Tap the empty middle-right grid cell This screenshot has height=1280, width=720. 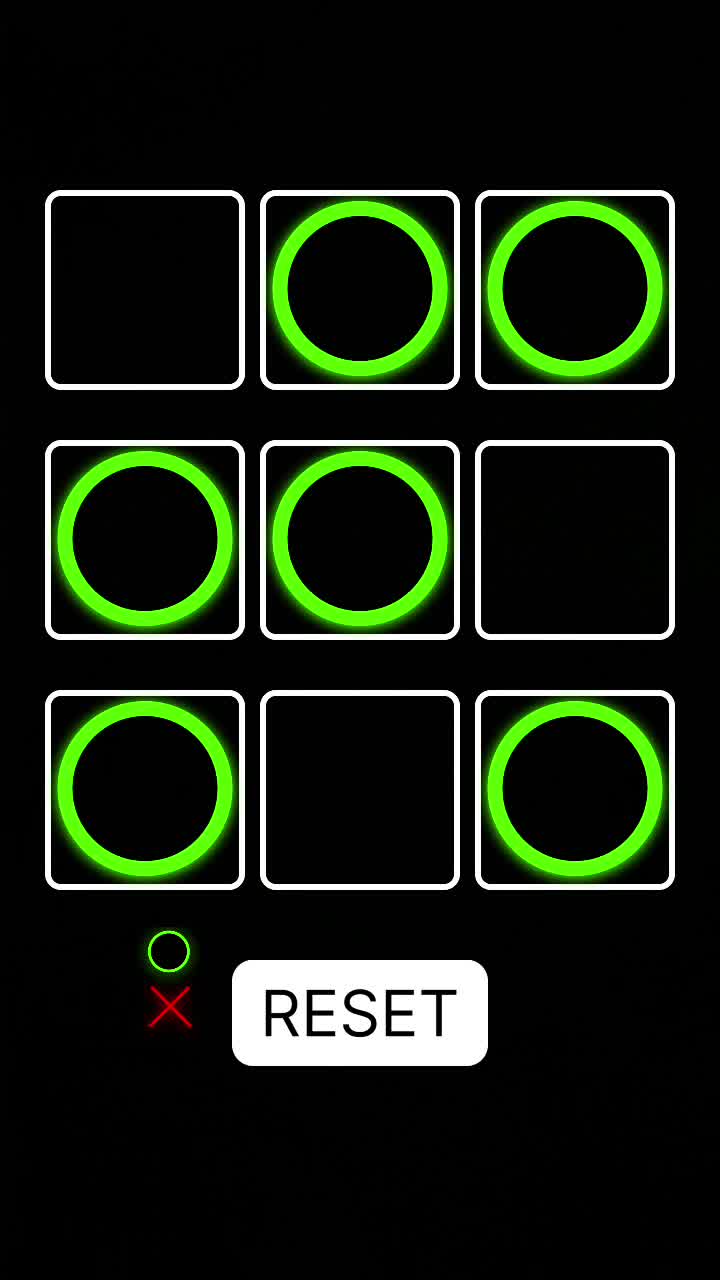tap(575, 540)
